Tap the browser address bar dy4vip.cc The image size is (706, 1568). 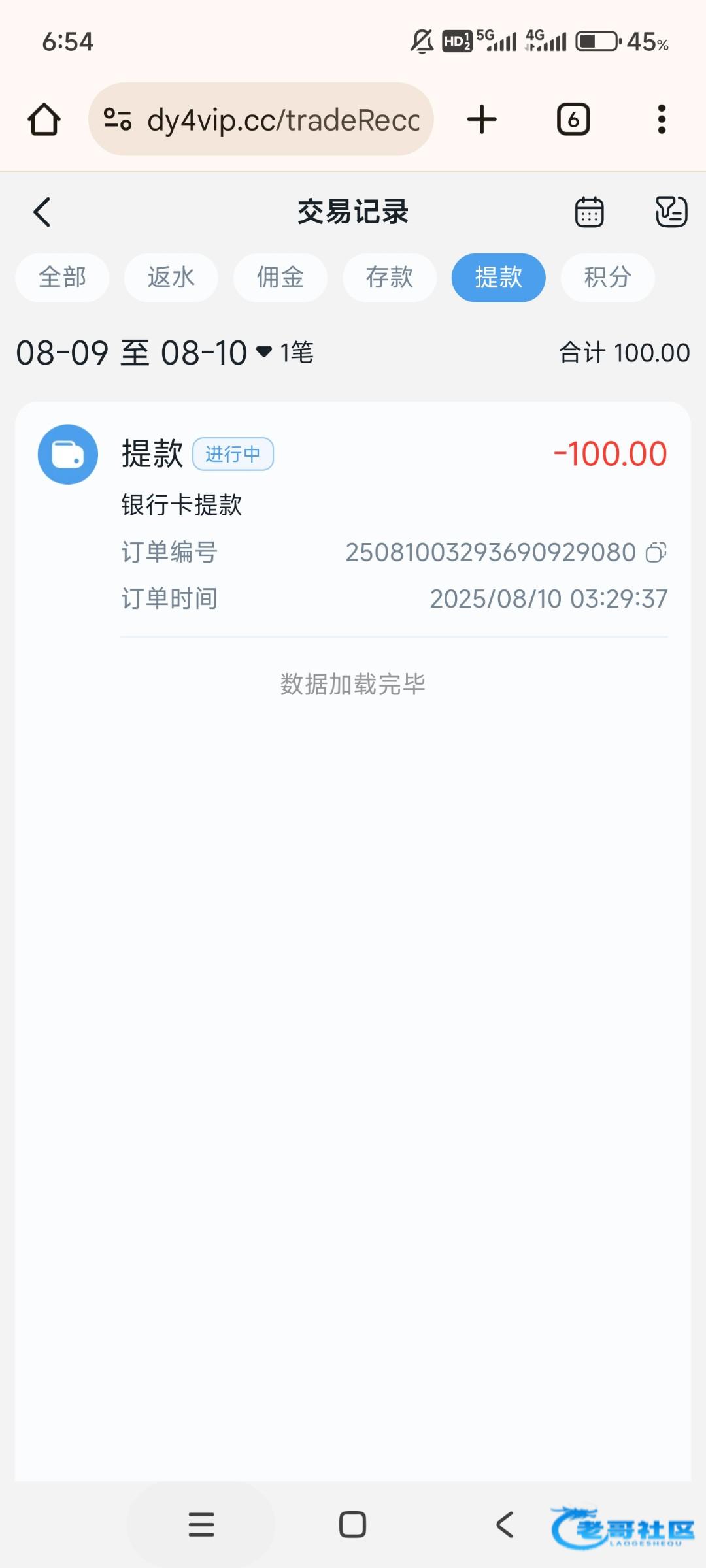pos(261,120)
